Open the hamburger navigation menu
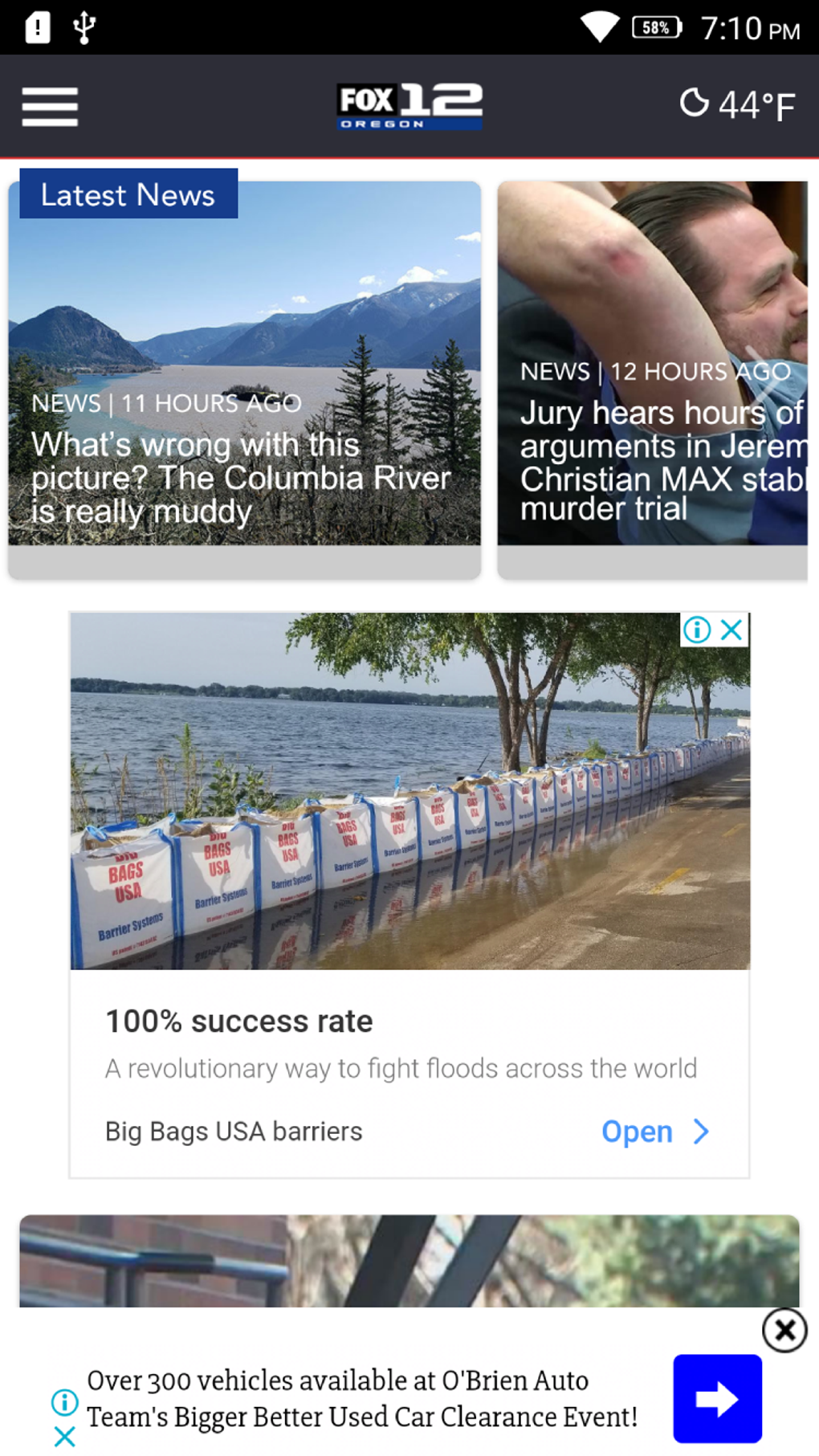The height and width of the screenshot is (1456, 819). pos(50,107)
